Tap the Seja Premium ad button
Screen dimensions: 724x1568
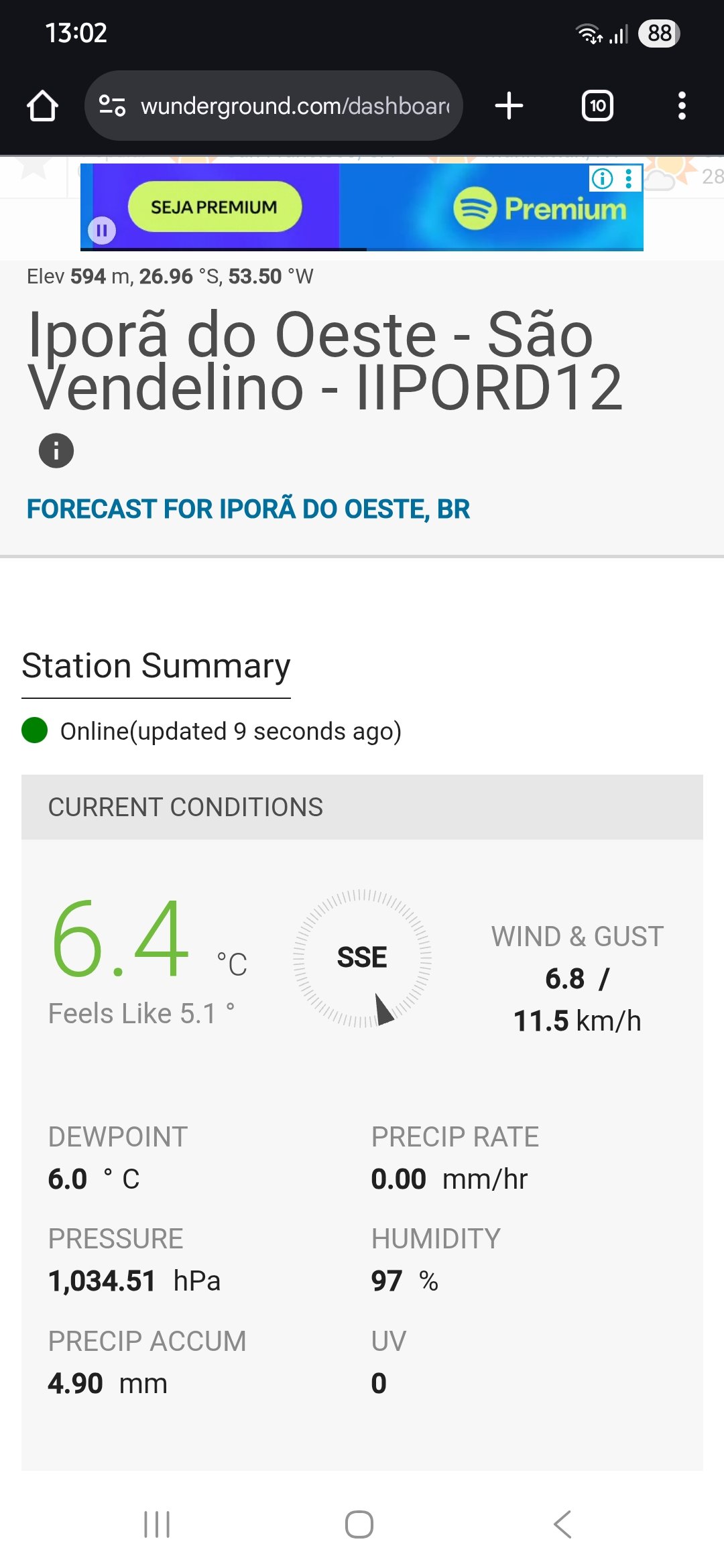pyautogui.click(x=215, y=207)
